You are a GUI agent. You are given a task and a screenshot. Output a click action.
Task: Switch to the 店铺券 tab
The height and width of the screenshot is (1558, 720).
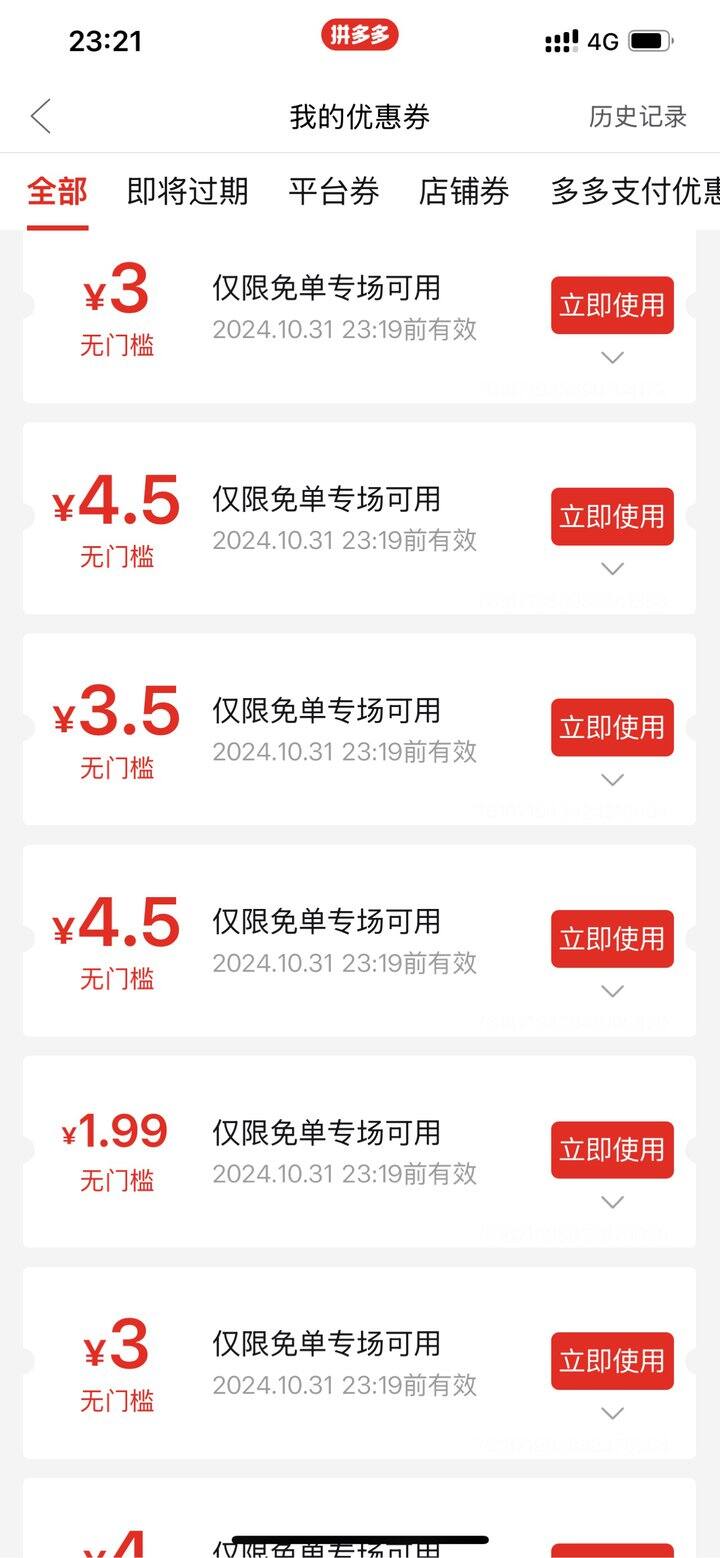click(464, 191)
